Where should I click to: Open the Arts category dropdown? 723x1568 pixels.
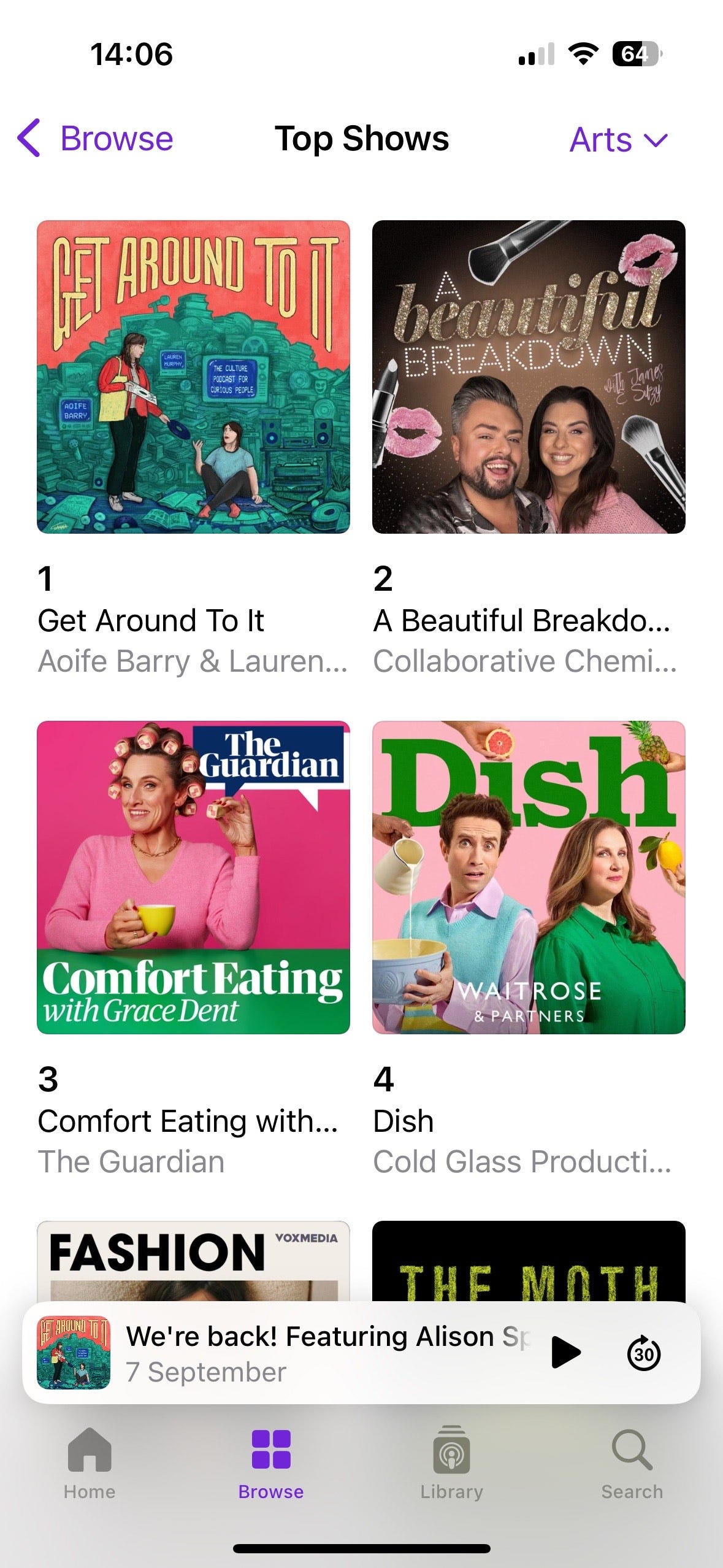click(x=618, y=140)
